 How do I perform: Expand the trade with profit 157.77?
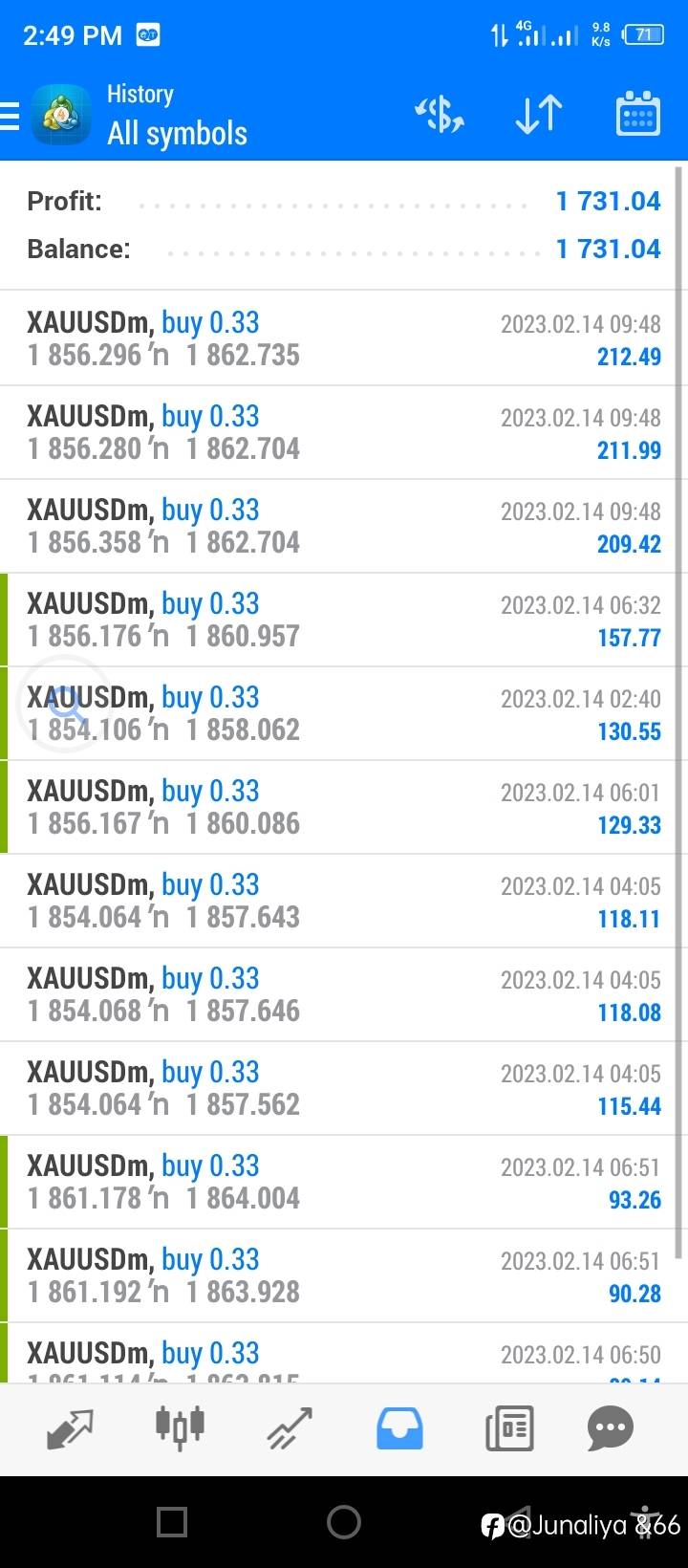click(344, 620)
